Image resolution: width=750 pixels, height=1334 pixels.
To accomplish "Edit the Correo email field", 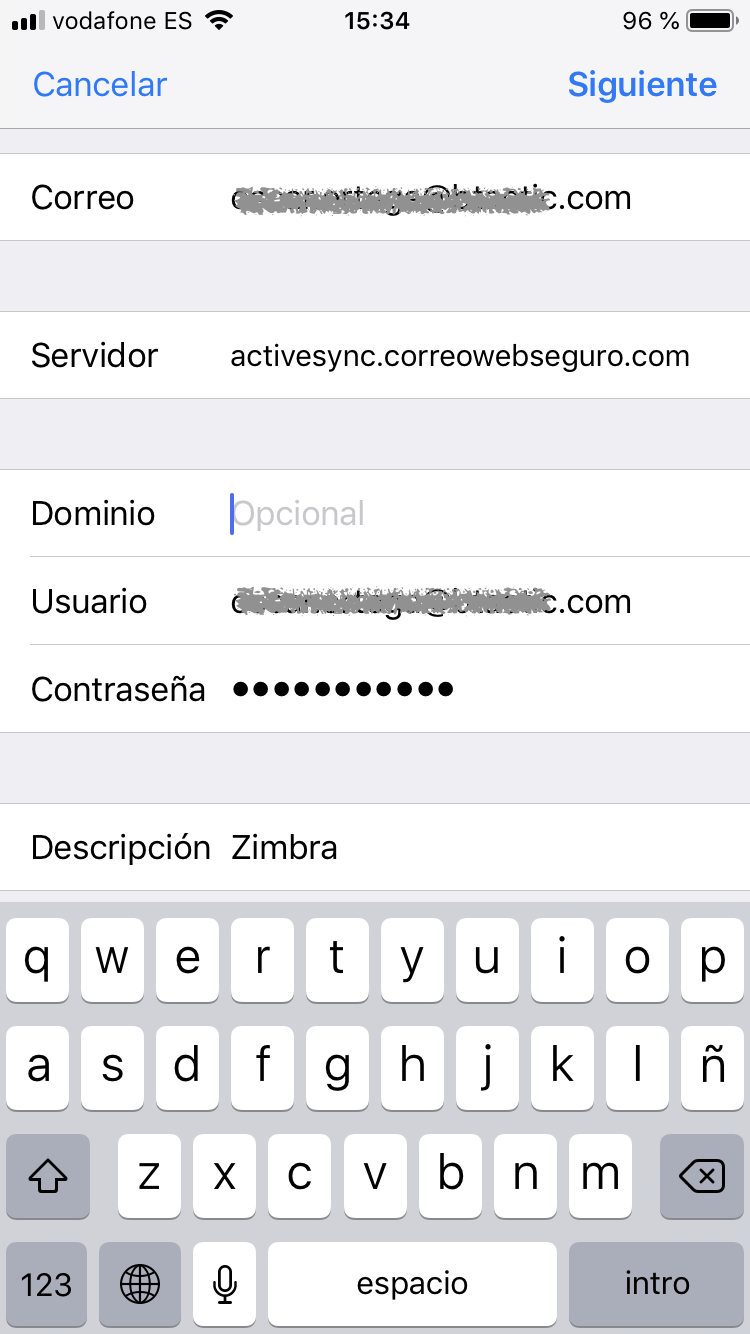I will pos(375,197).
